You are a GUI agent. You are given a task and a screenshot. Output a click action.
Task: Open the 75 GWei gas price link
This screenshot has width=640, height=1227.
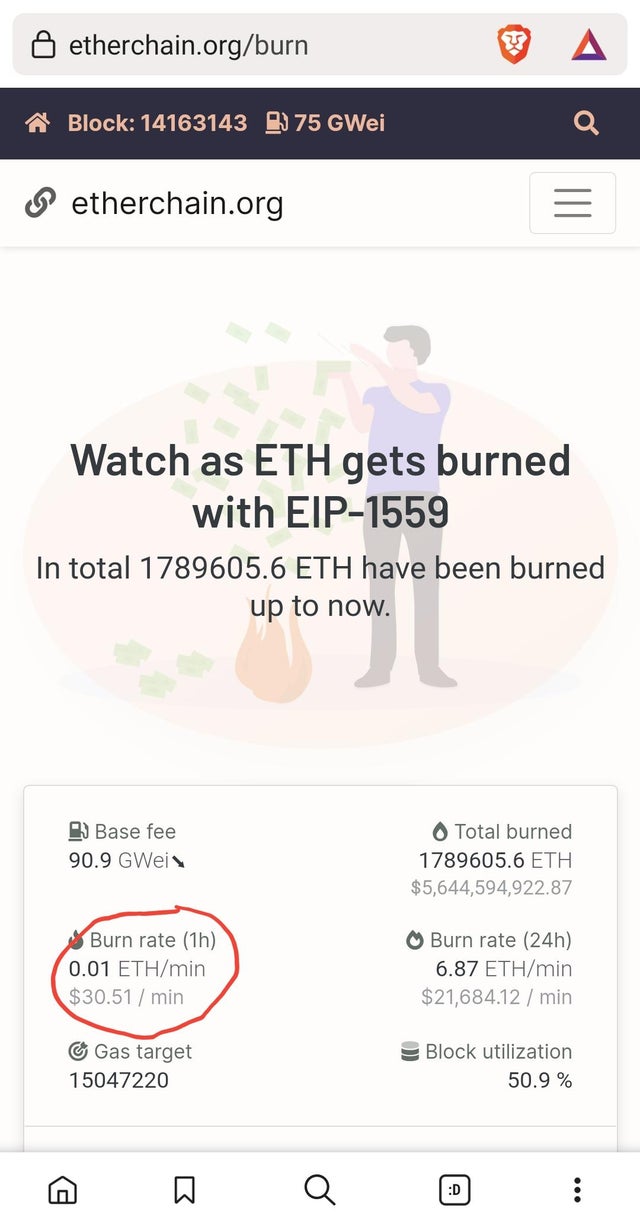(326, 123)
